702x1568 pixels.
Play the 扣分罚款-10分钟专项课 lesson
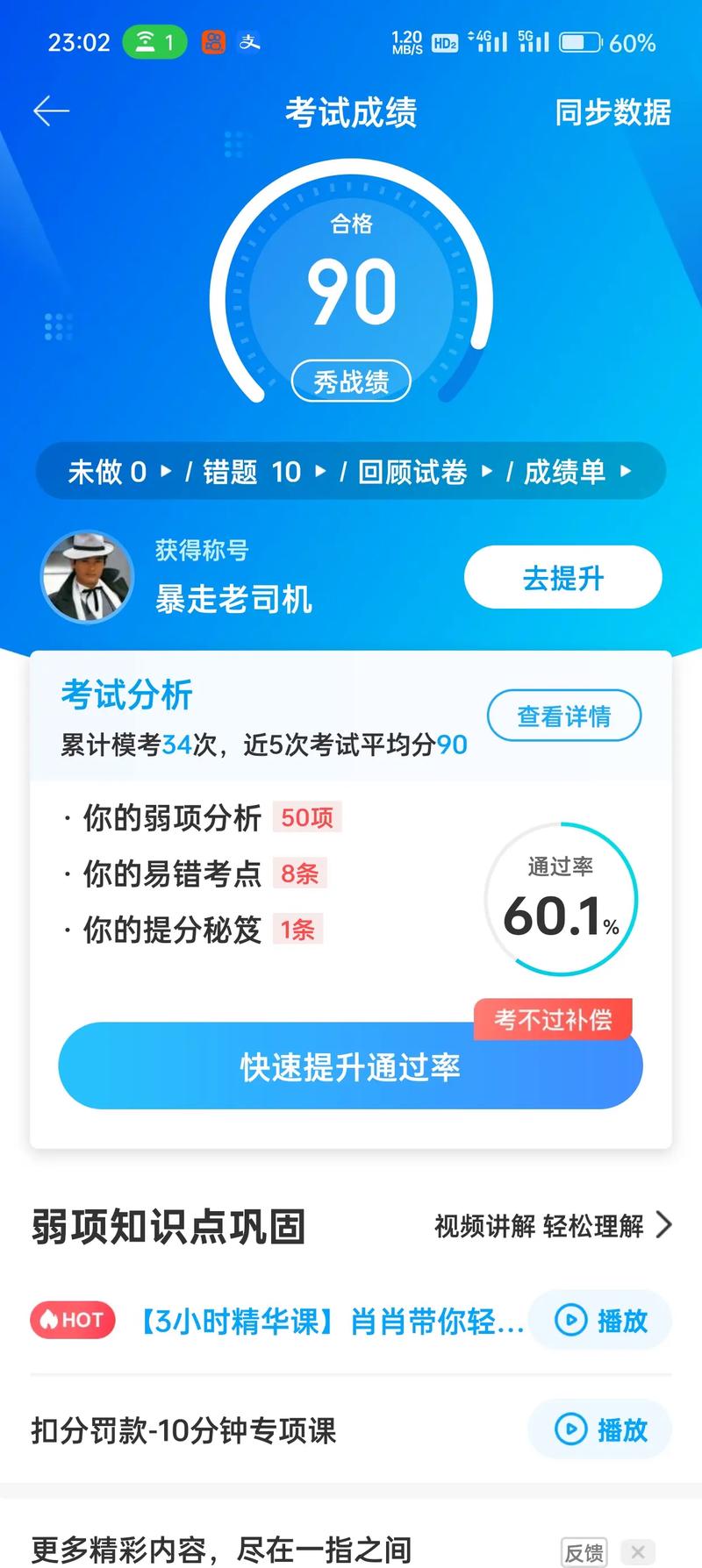600,1429
